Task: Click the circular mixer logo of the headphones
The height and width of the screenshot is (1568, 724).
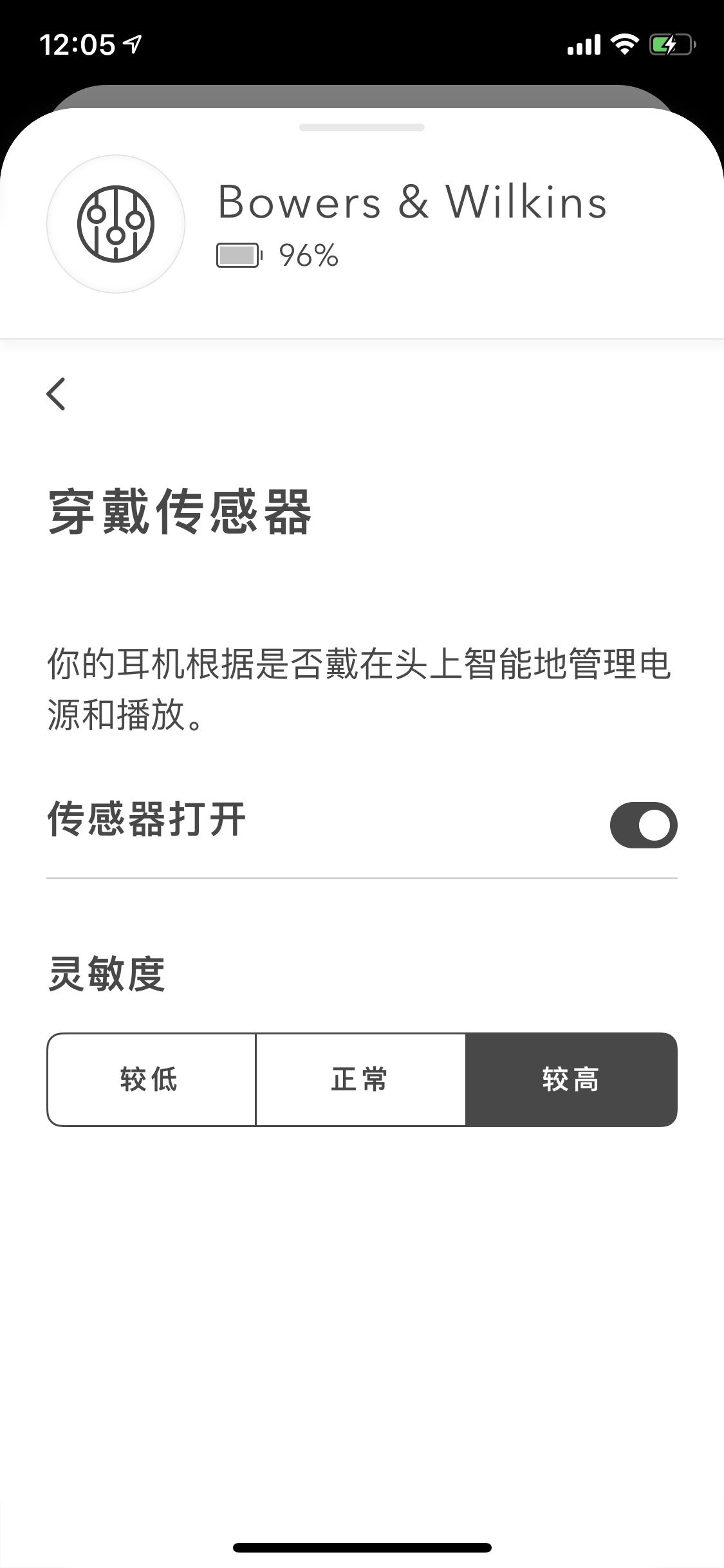Action: (x=116, y=224)
